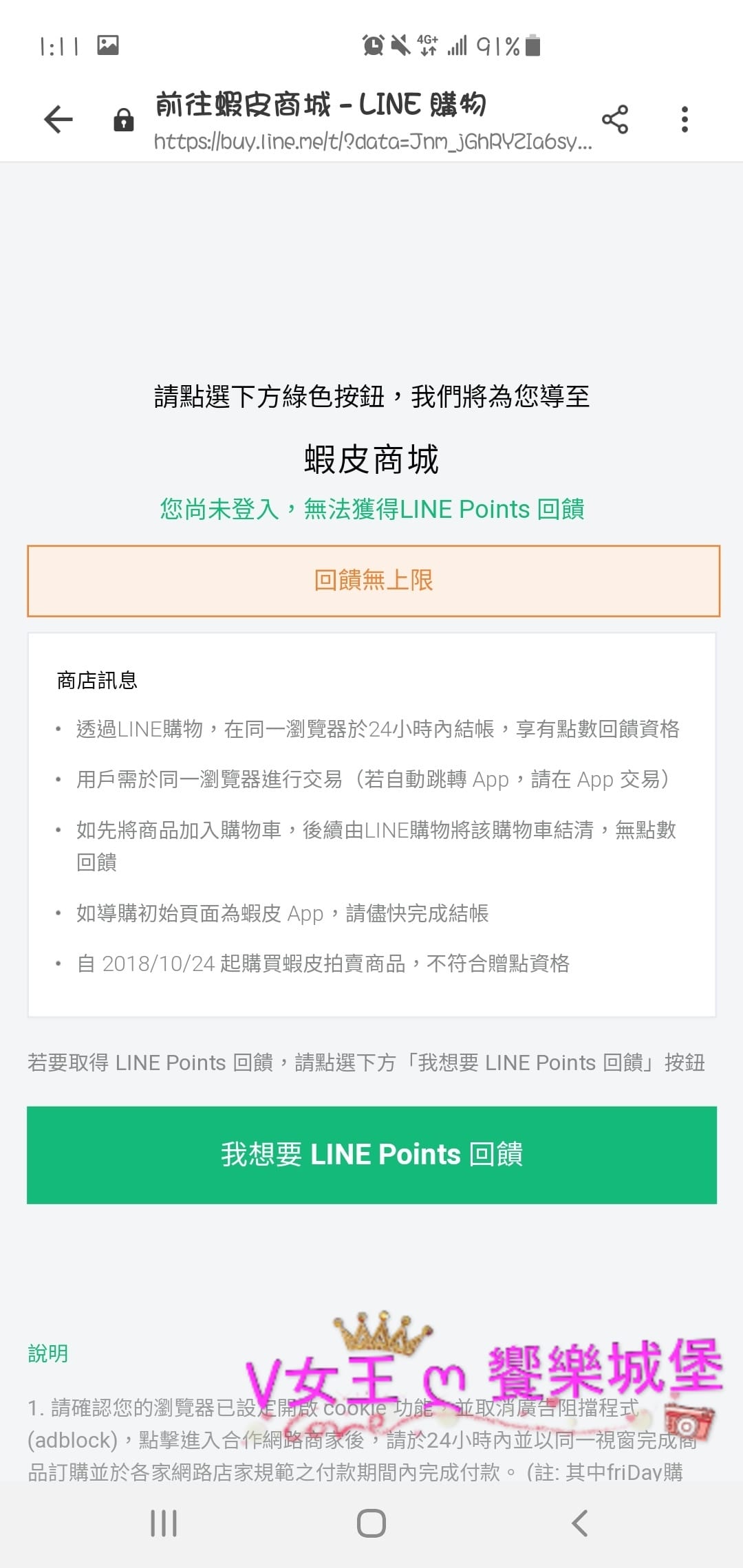This screenshot has width=743, height=1568.
Task: Open the share icon next to the URL
Action: pos(616,118)
